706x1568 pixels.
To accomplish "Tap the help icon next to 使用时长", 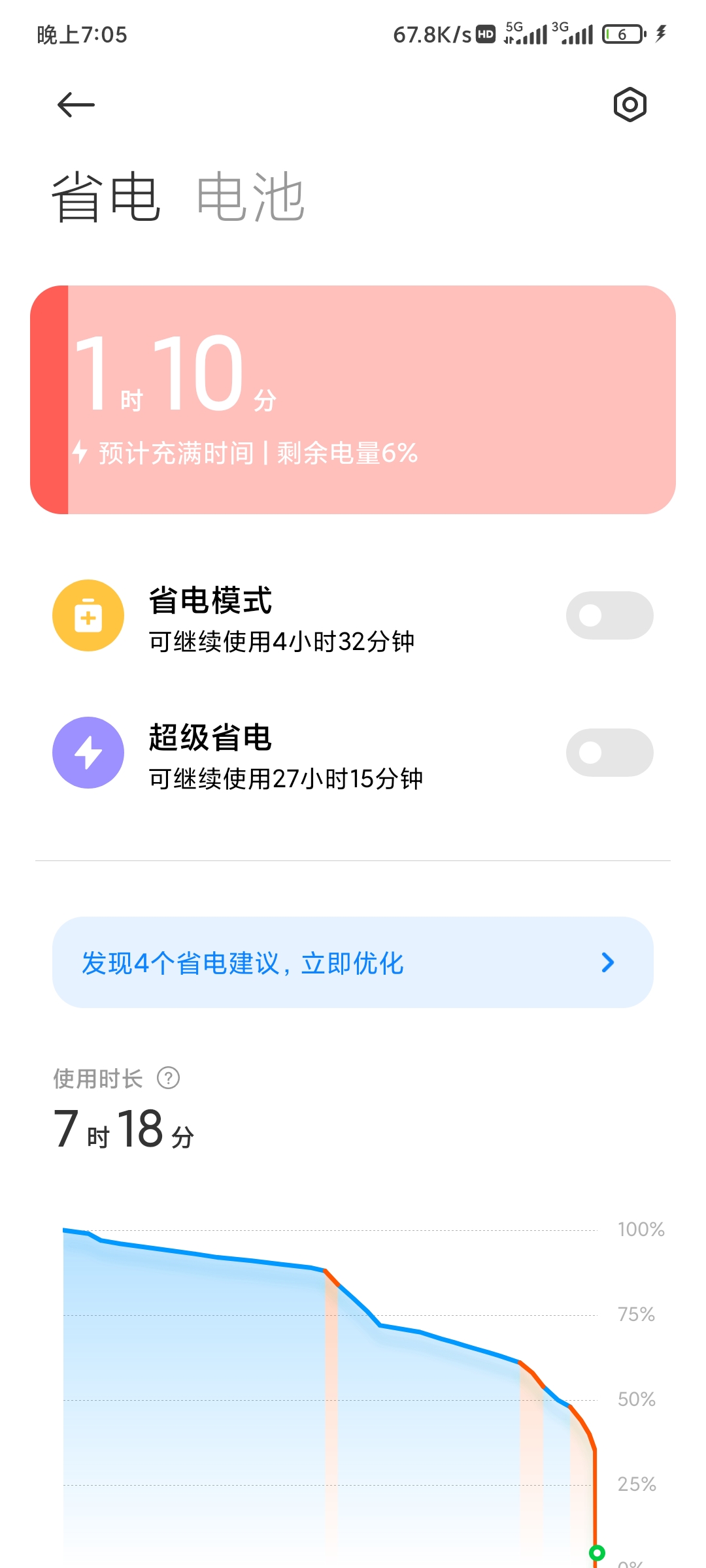I will click(x=169, y=1078).
